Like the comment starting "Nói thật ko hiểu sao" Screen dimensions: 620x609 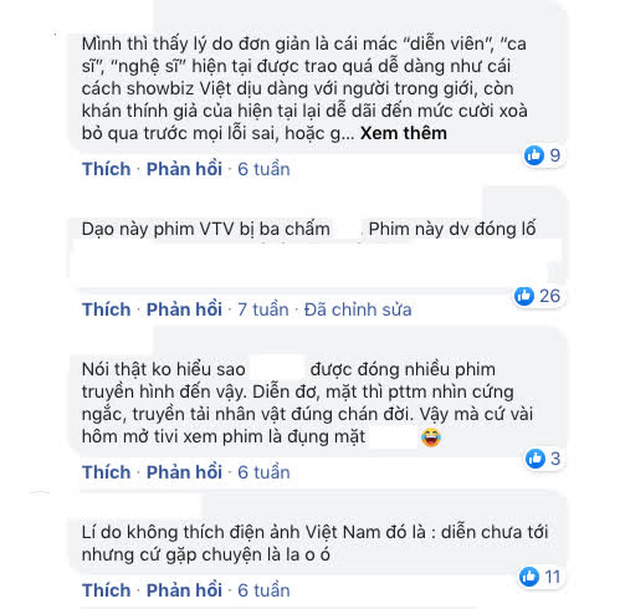click(x=106, y=471)
